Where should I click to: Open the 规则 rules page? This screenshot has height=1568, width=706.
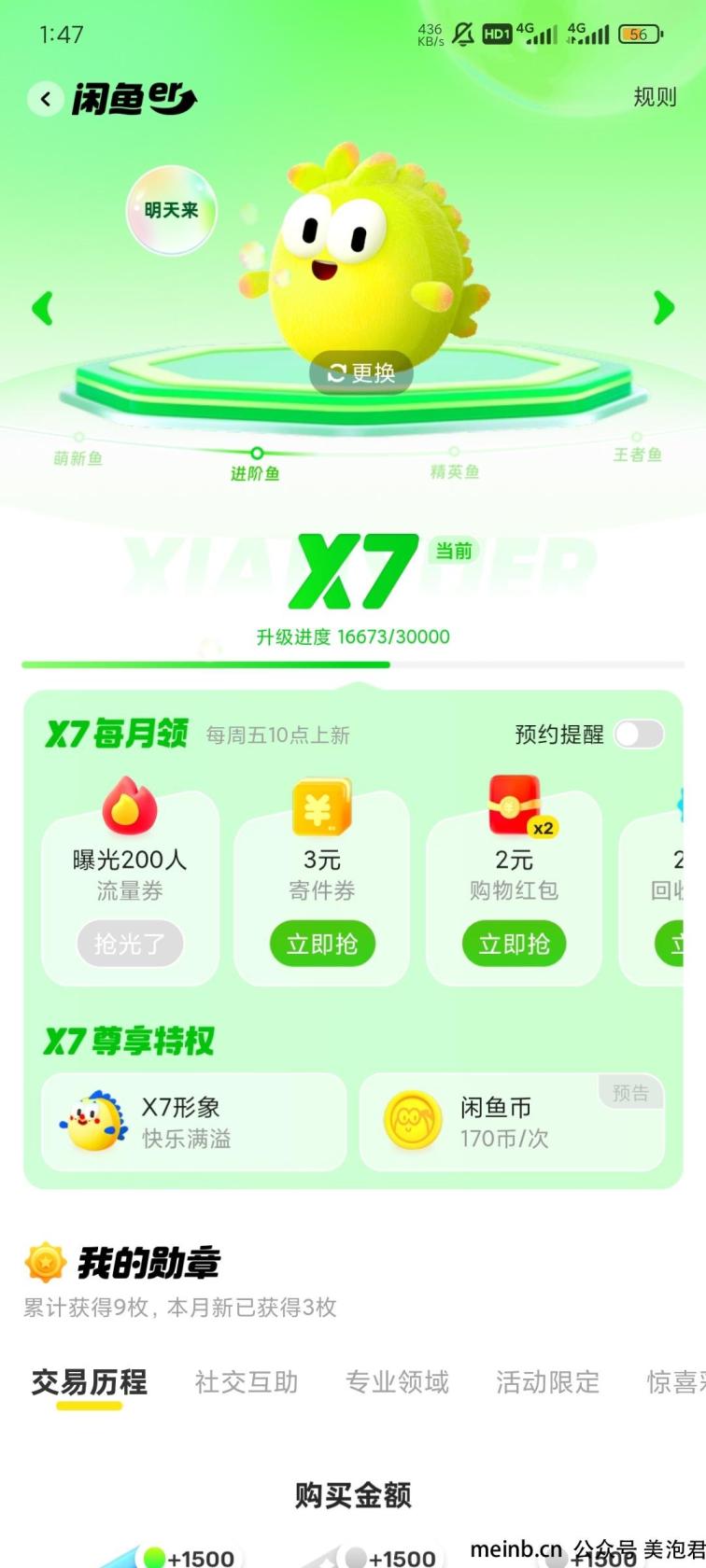pos(654,97)
